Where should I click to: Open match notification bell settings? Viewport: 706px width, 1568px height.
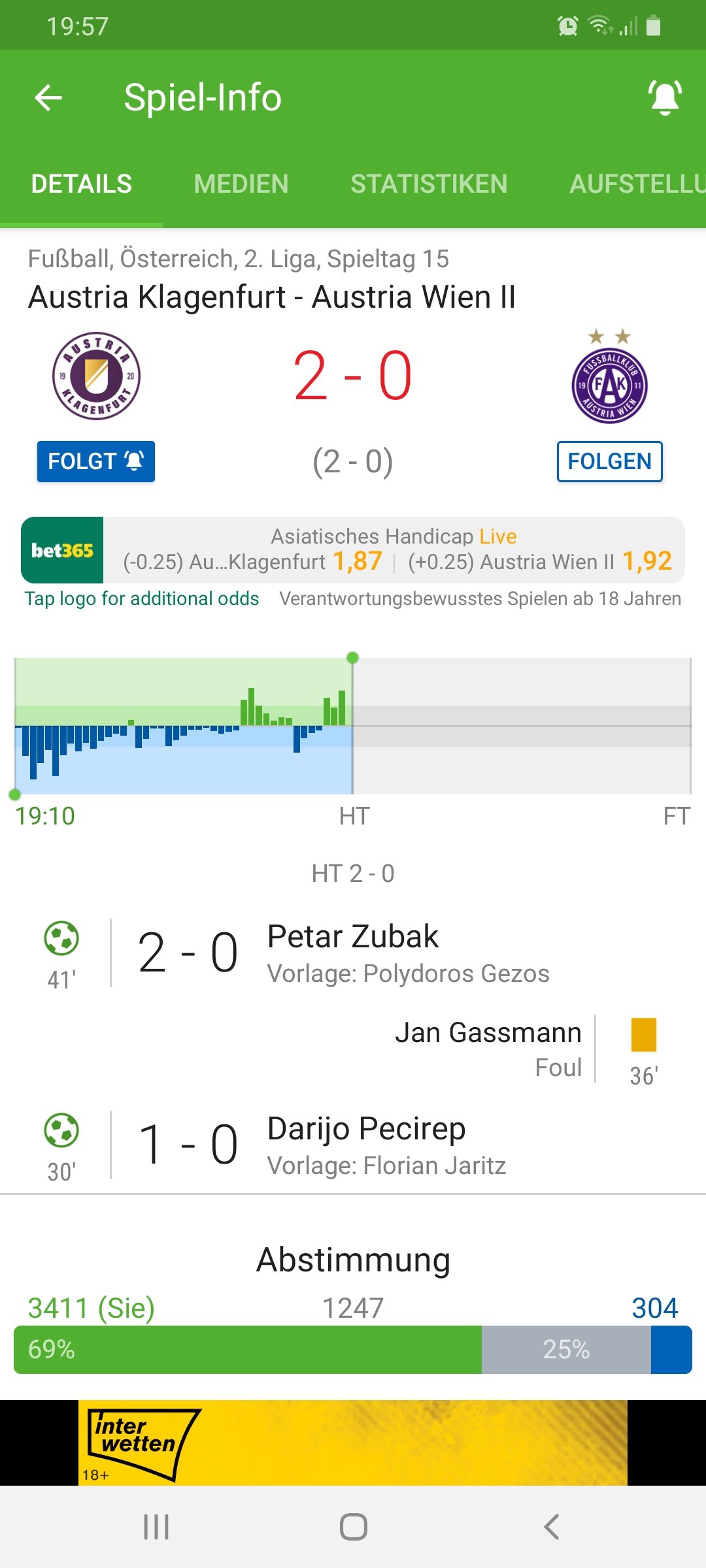[665, 98]
